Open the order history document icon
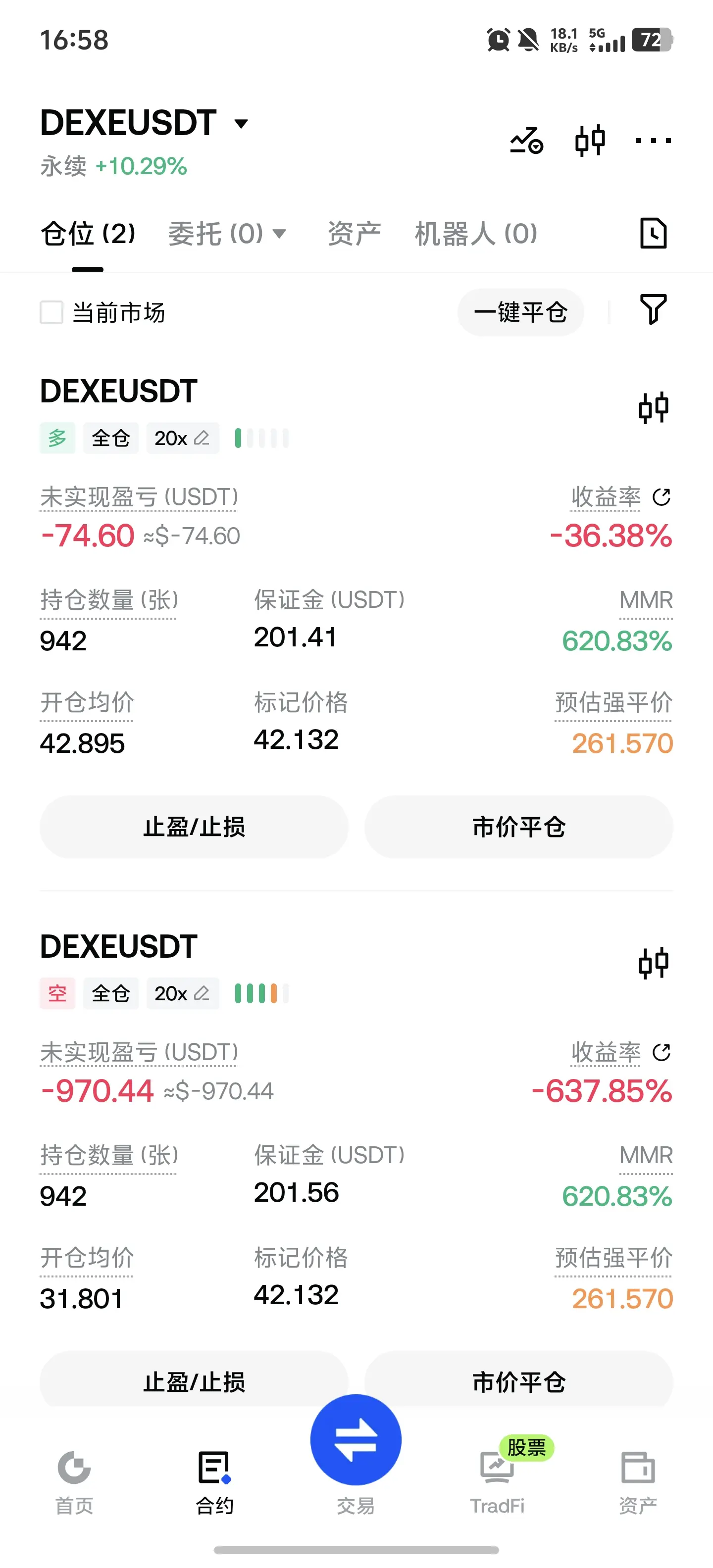 click(x=653, y=233)
